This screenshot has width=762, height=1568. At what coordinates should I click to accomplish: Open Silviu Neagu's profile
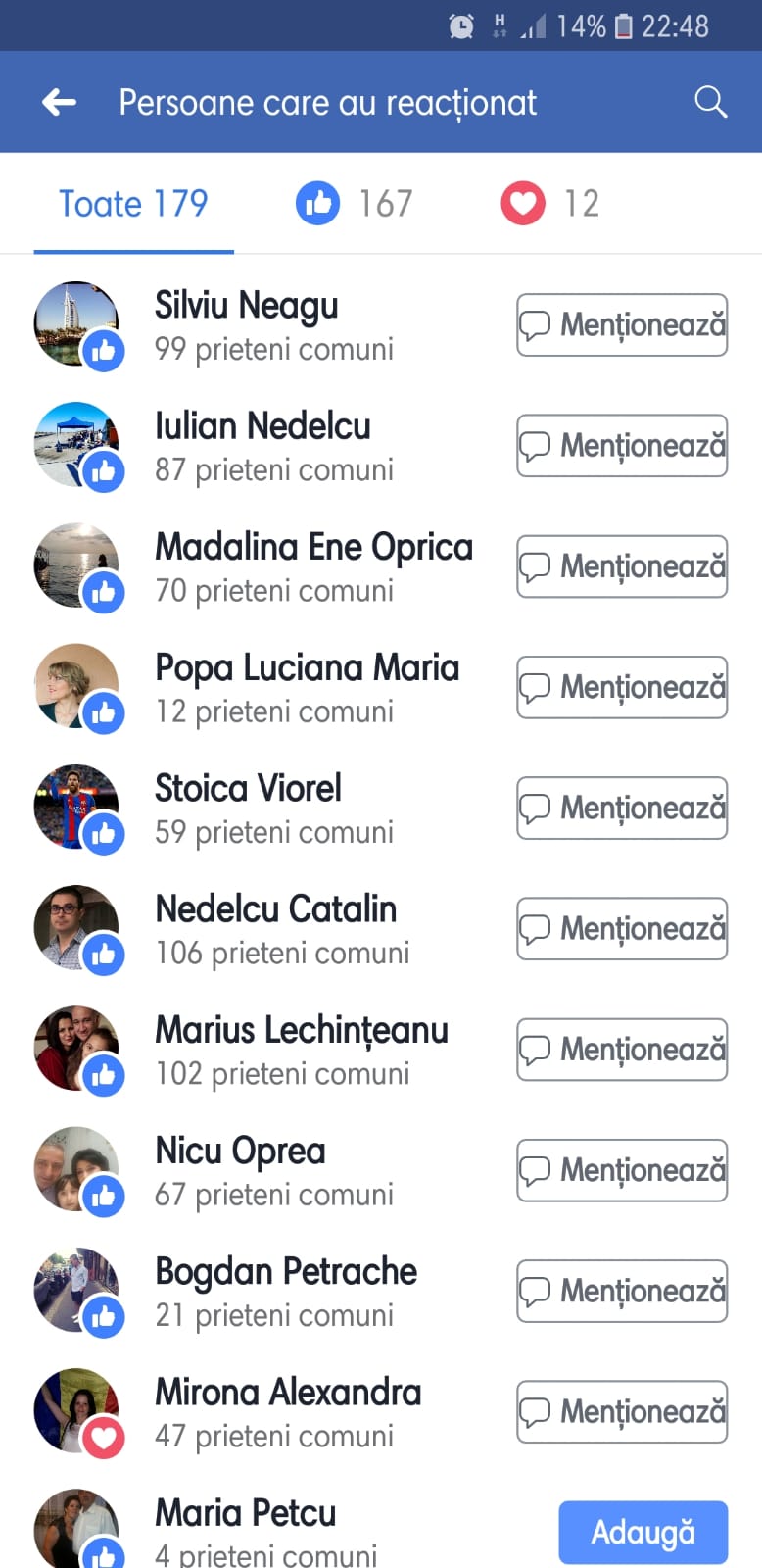coord(246,306)
